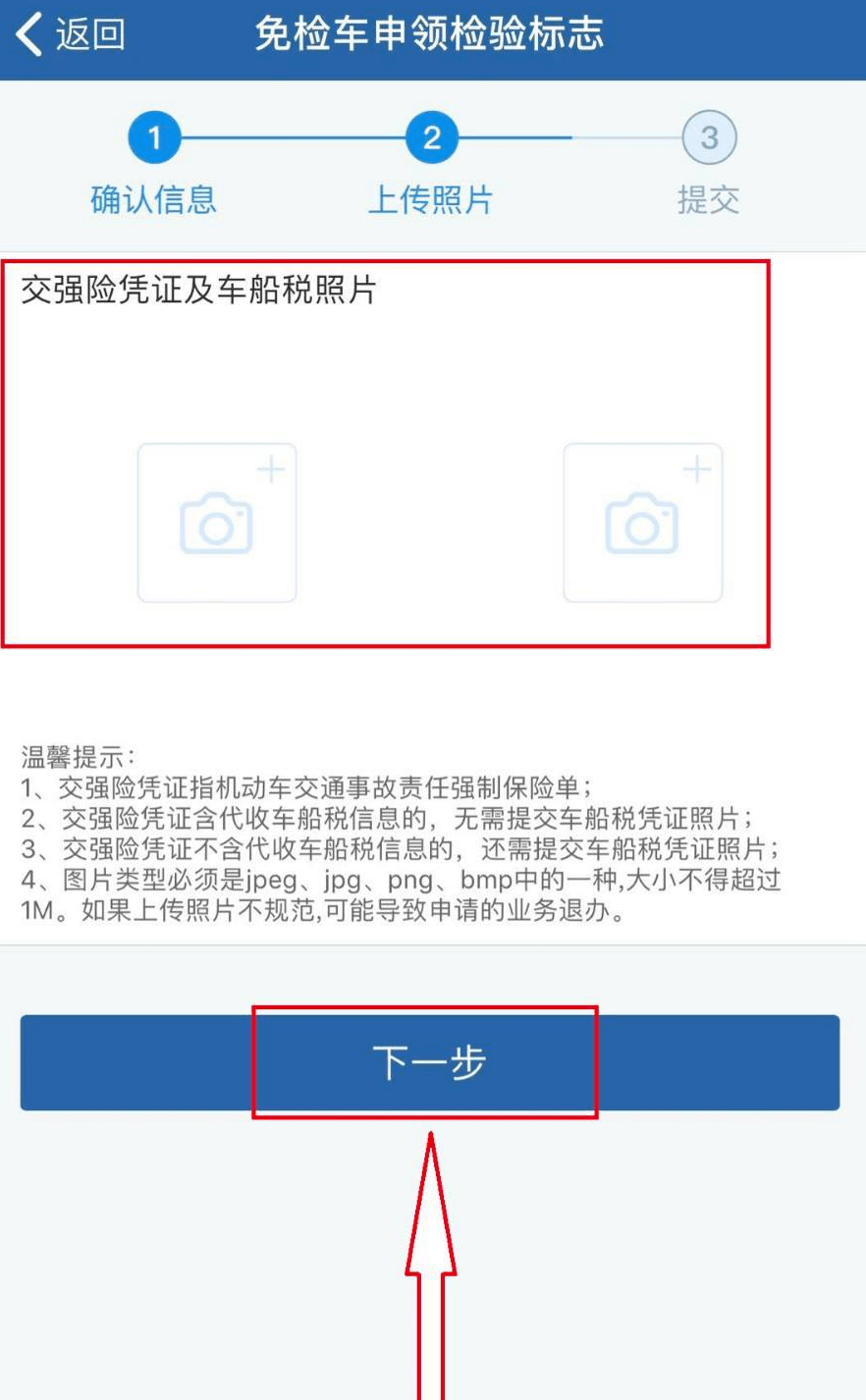This screenshot has width=866, height=1400.
Task: Tap the arrow icon pointing at 下一步
Action: pos(429,1257)
